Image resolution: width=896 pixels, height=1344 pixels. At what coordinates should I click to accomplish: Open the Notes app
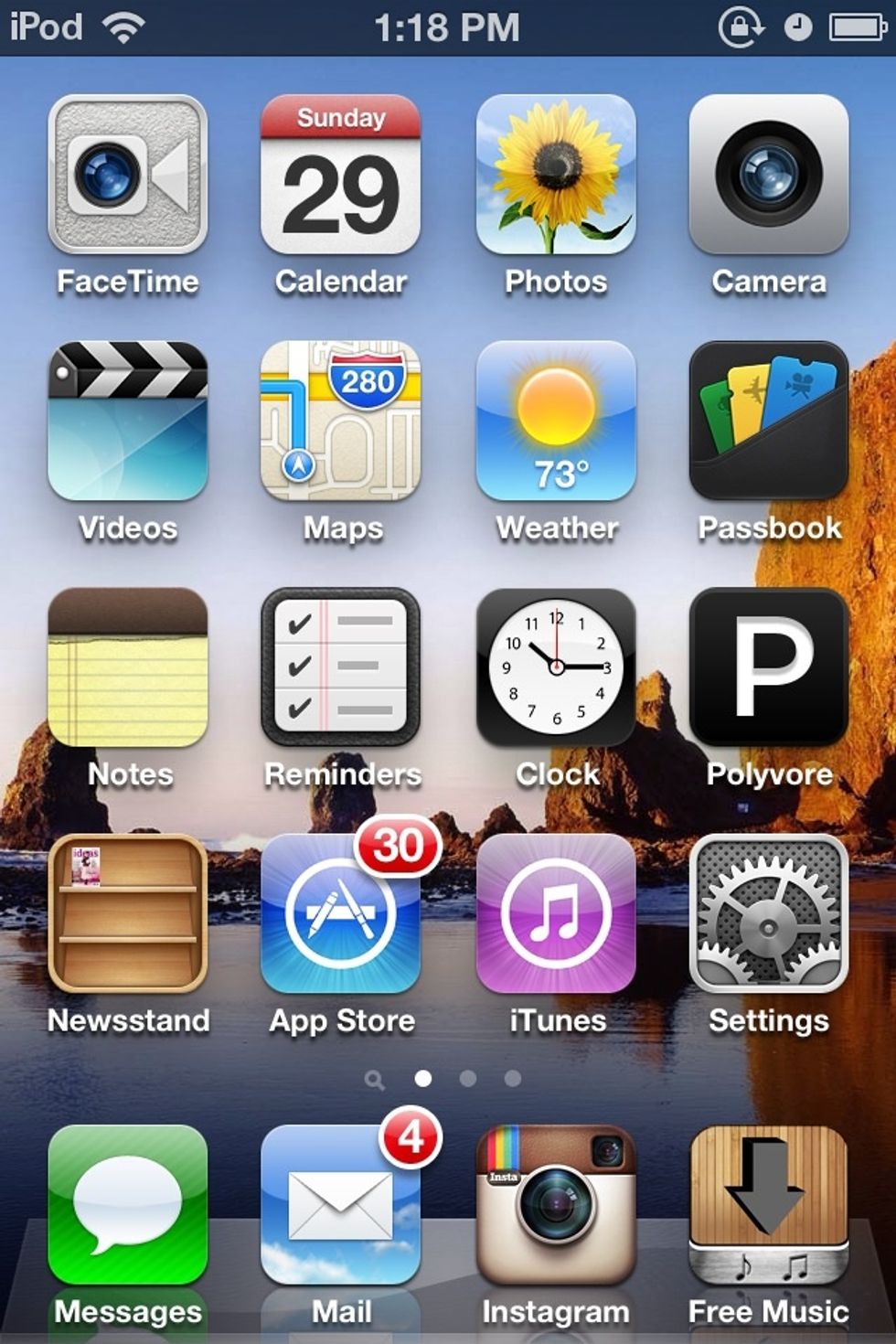[x=128, y=672]
